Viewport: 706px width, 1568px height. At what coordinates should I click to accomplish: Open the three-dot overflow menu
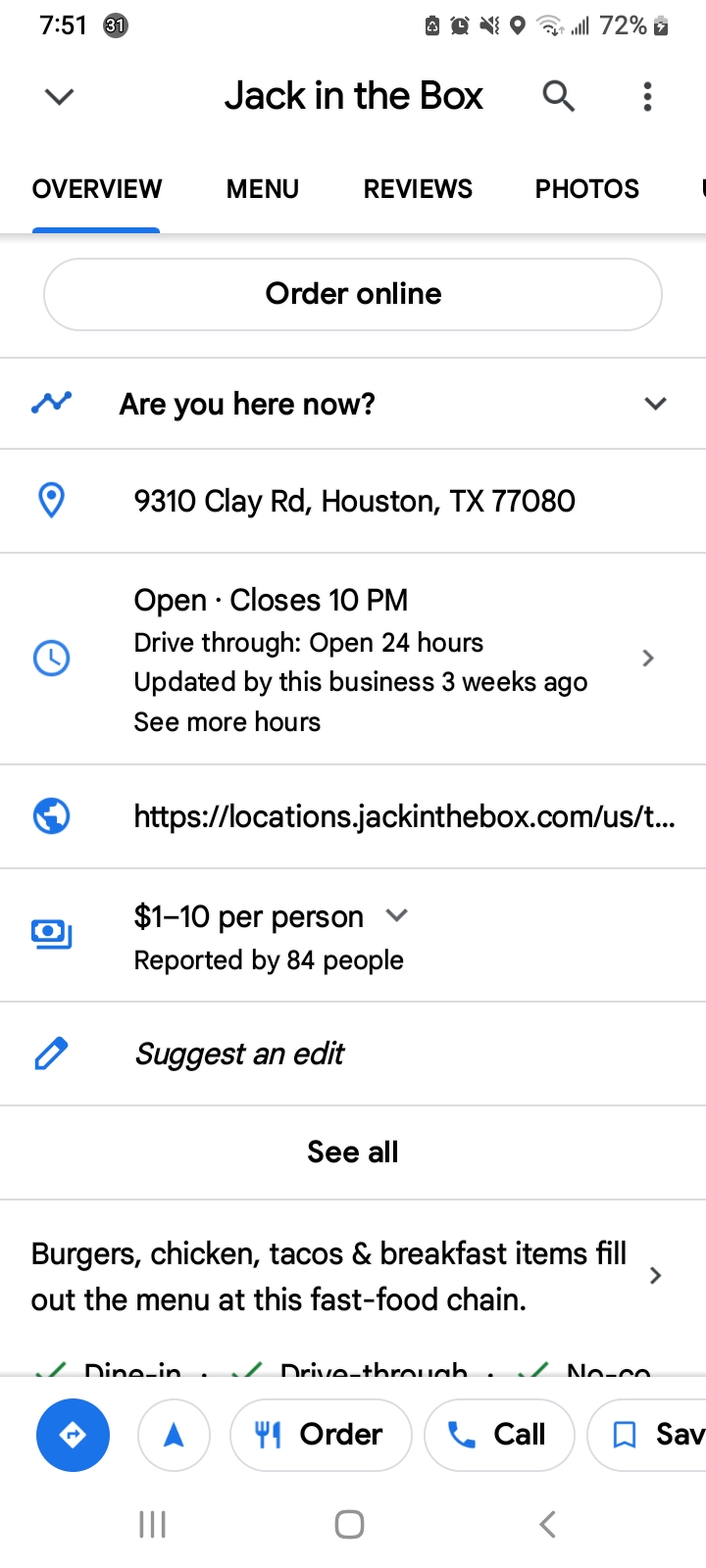coord(647,96)
